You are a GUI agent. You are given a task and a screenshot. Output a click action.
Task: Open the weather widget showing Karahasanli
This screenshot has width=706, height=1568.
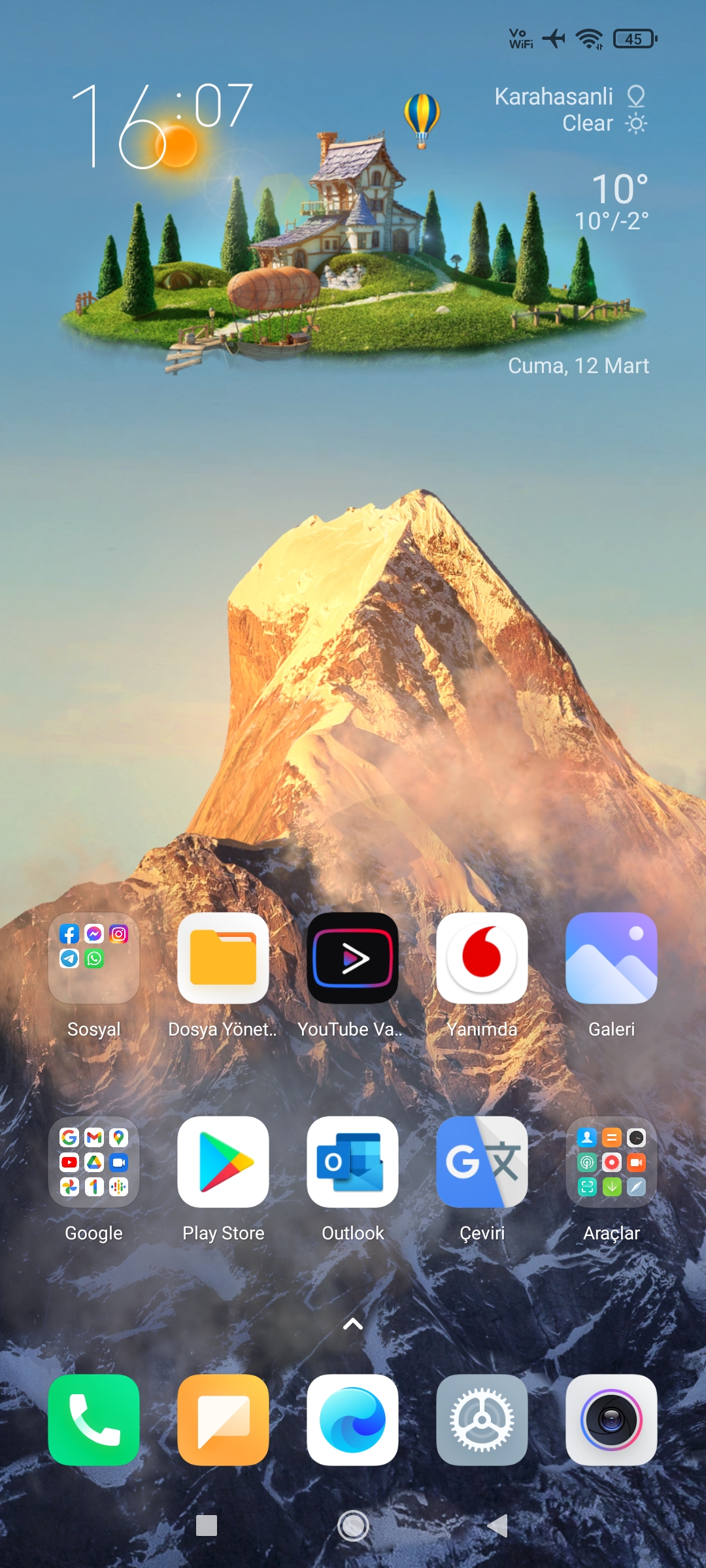(571, 157)
